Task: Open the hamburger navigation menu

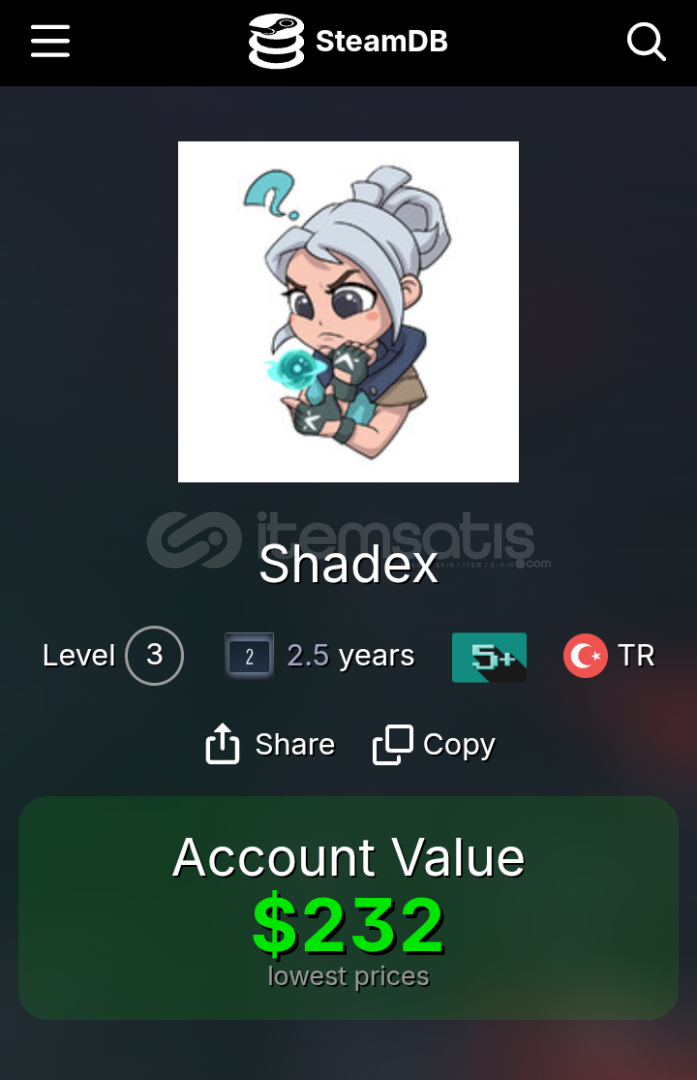Action: point(50,42)
